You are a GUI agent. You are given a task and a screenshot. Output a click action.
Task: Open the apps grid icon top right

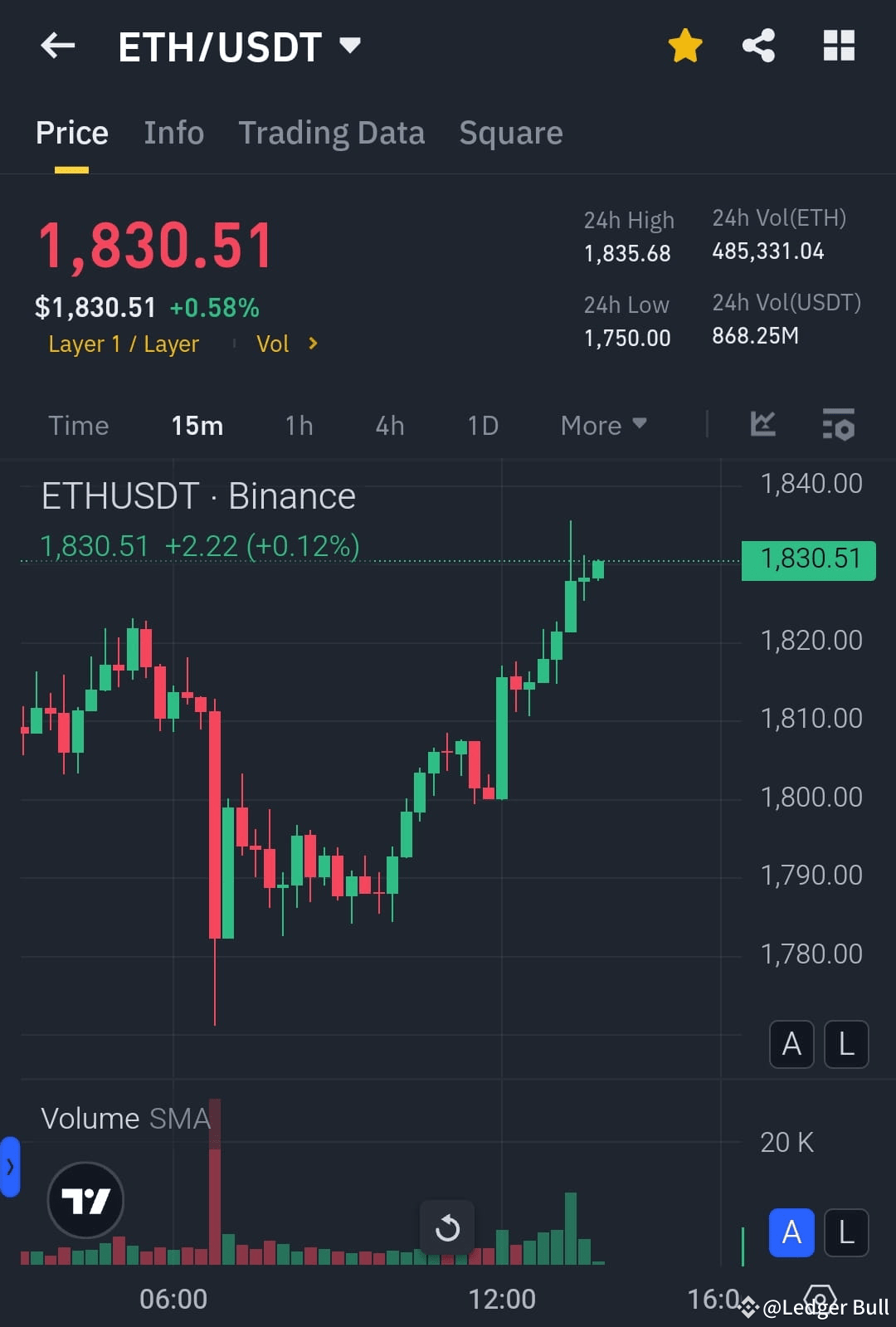coord(839,46)
